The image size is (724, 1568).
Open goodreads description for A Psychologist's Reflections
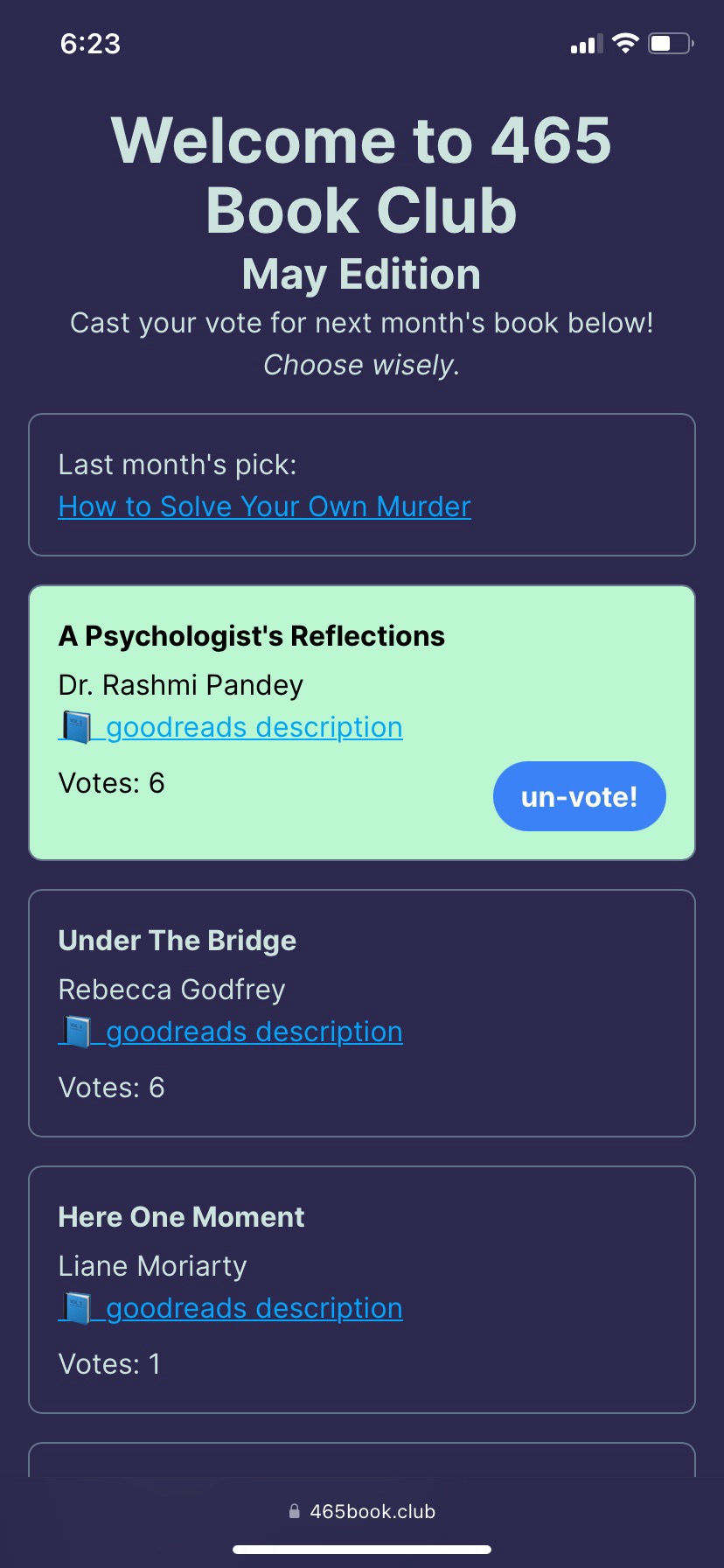point(231,727)
